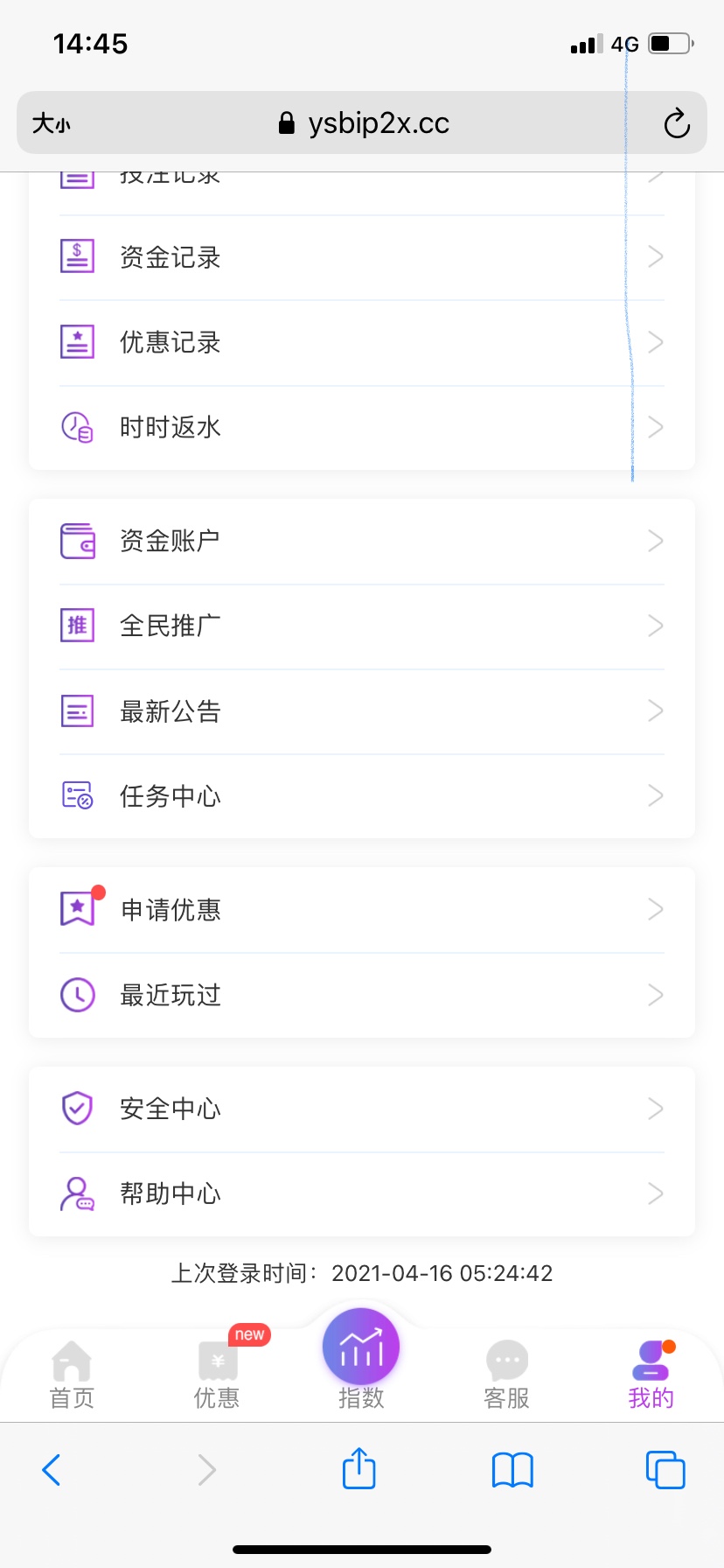Open 安全中心 row

(x=362, y=1109)
